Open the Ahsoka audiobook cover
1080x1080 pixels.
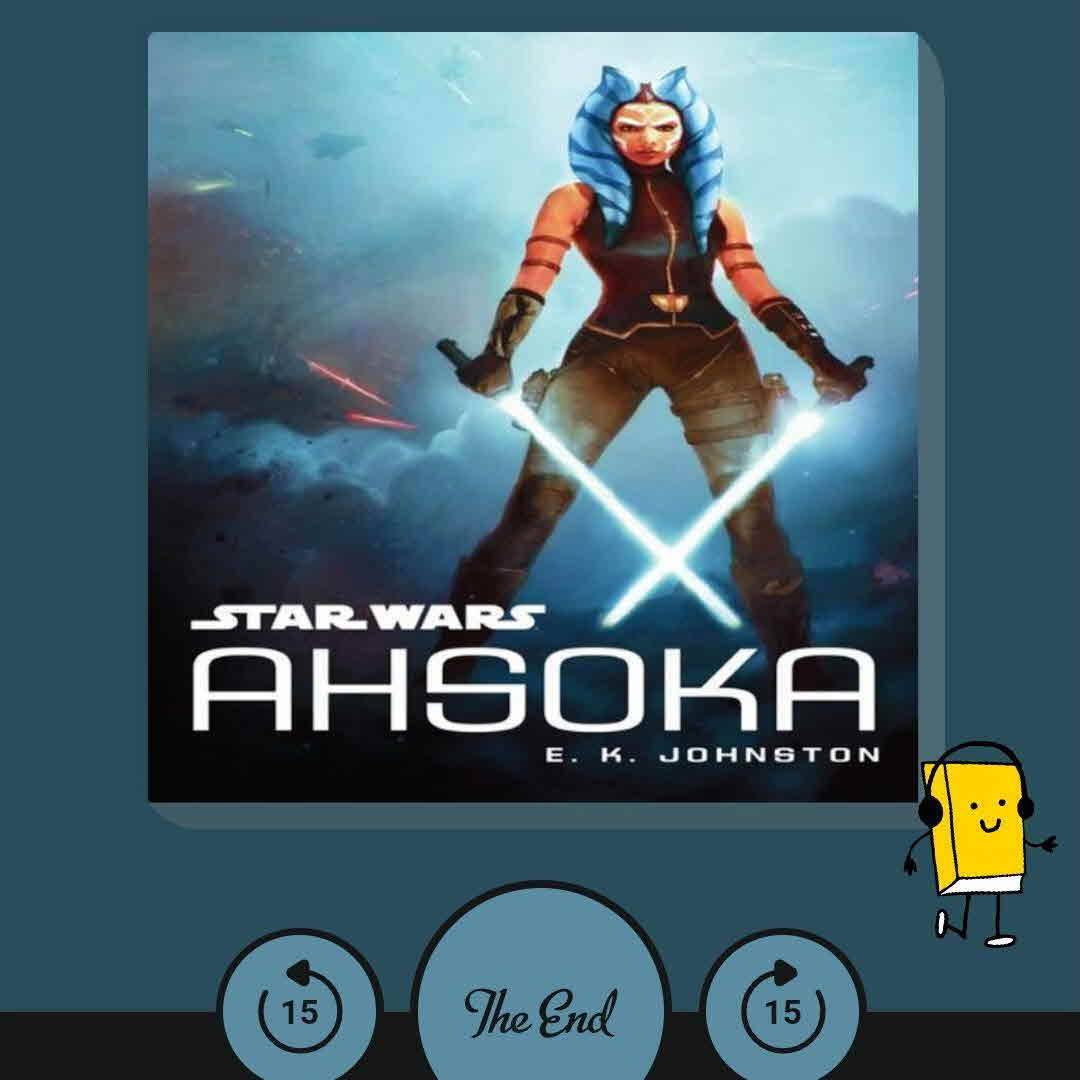[x=532, y=416]
